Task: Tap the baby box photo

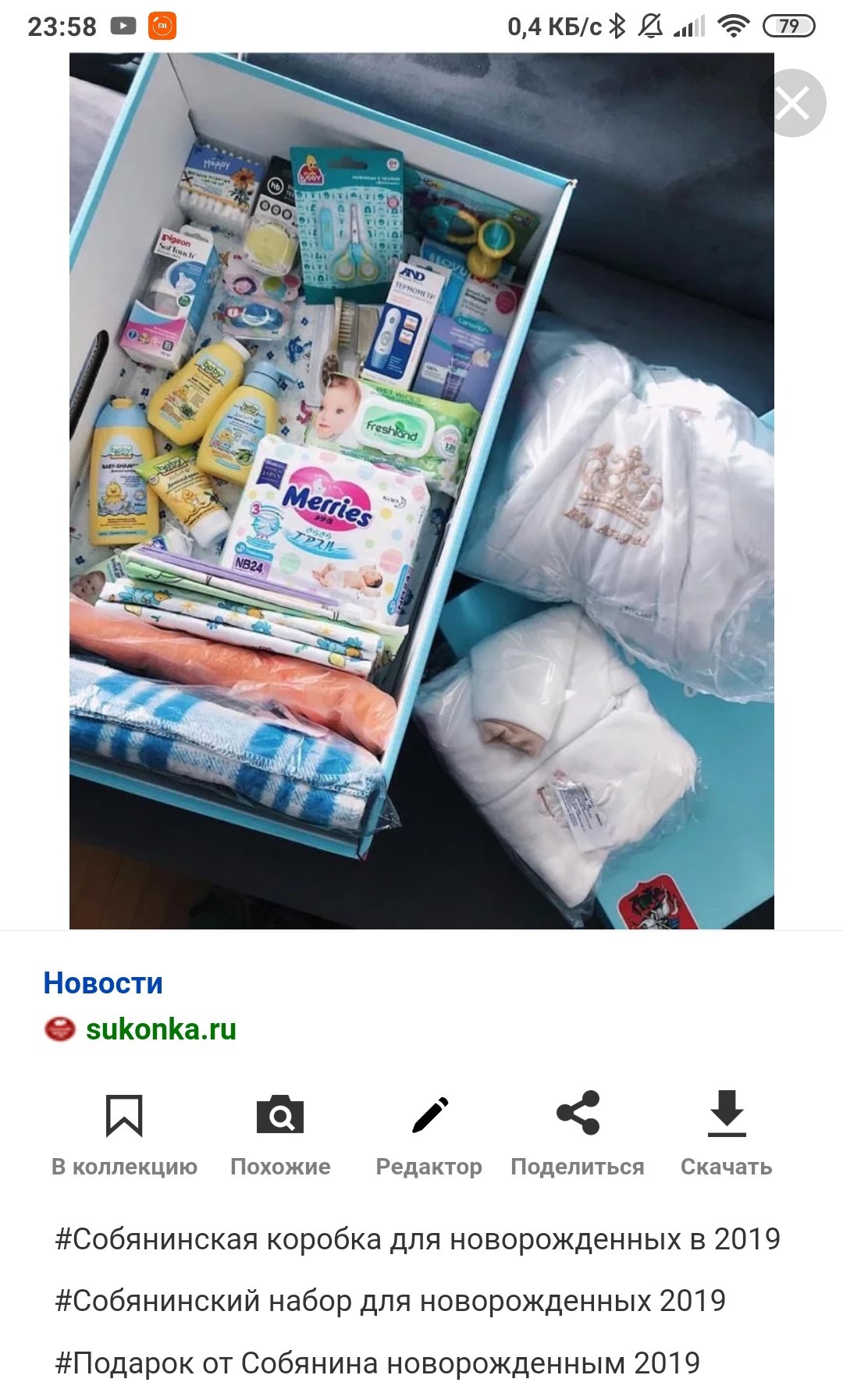Action: point(421,491)
